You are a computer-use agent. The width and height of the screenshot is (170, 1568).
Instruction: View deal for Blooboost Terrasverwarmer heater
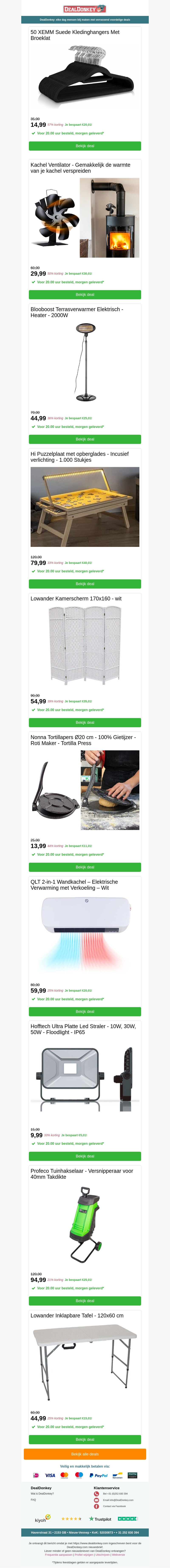coord(85,439)
